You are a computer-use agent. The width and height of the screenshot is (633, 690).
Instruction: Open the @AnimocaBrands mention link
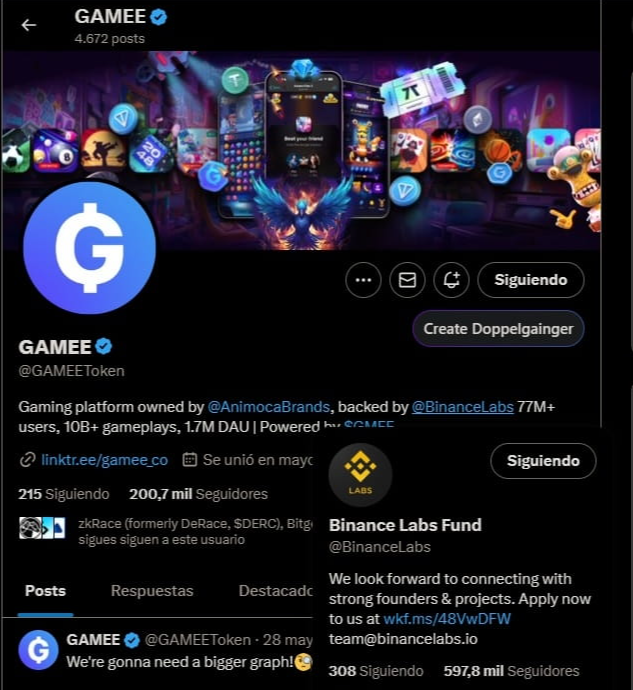(x=268, y=407)
